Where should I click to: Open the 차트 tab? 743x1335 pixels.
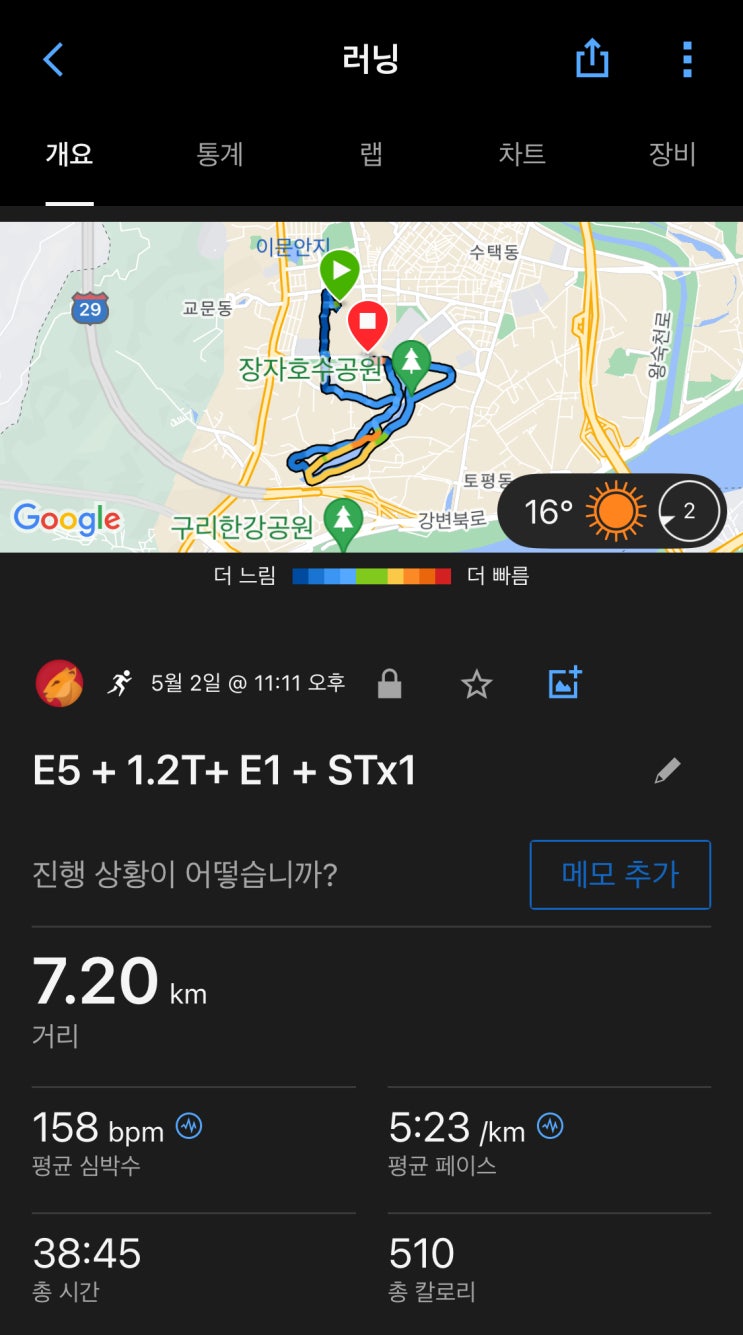pos(522,154)
